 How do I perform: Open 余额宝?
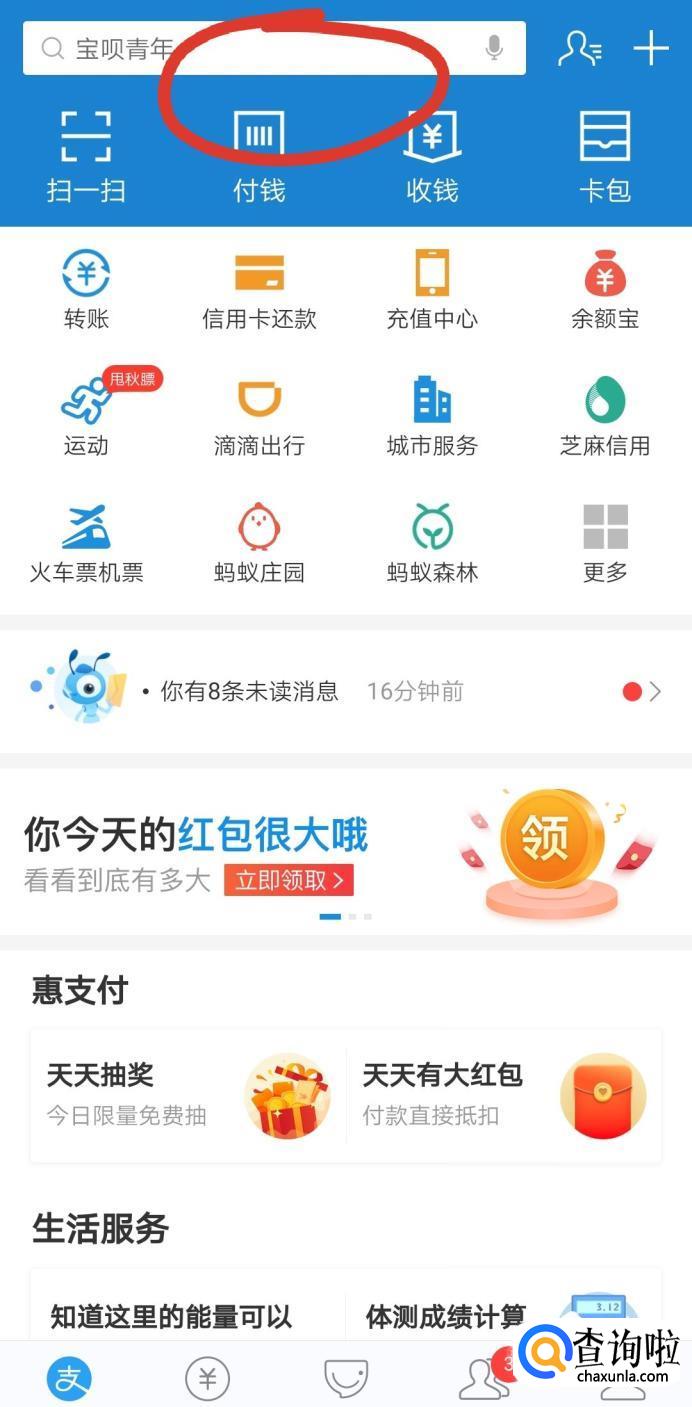point(605,289)
